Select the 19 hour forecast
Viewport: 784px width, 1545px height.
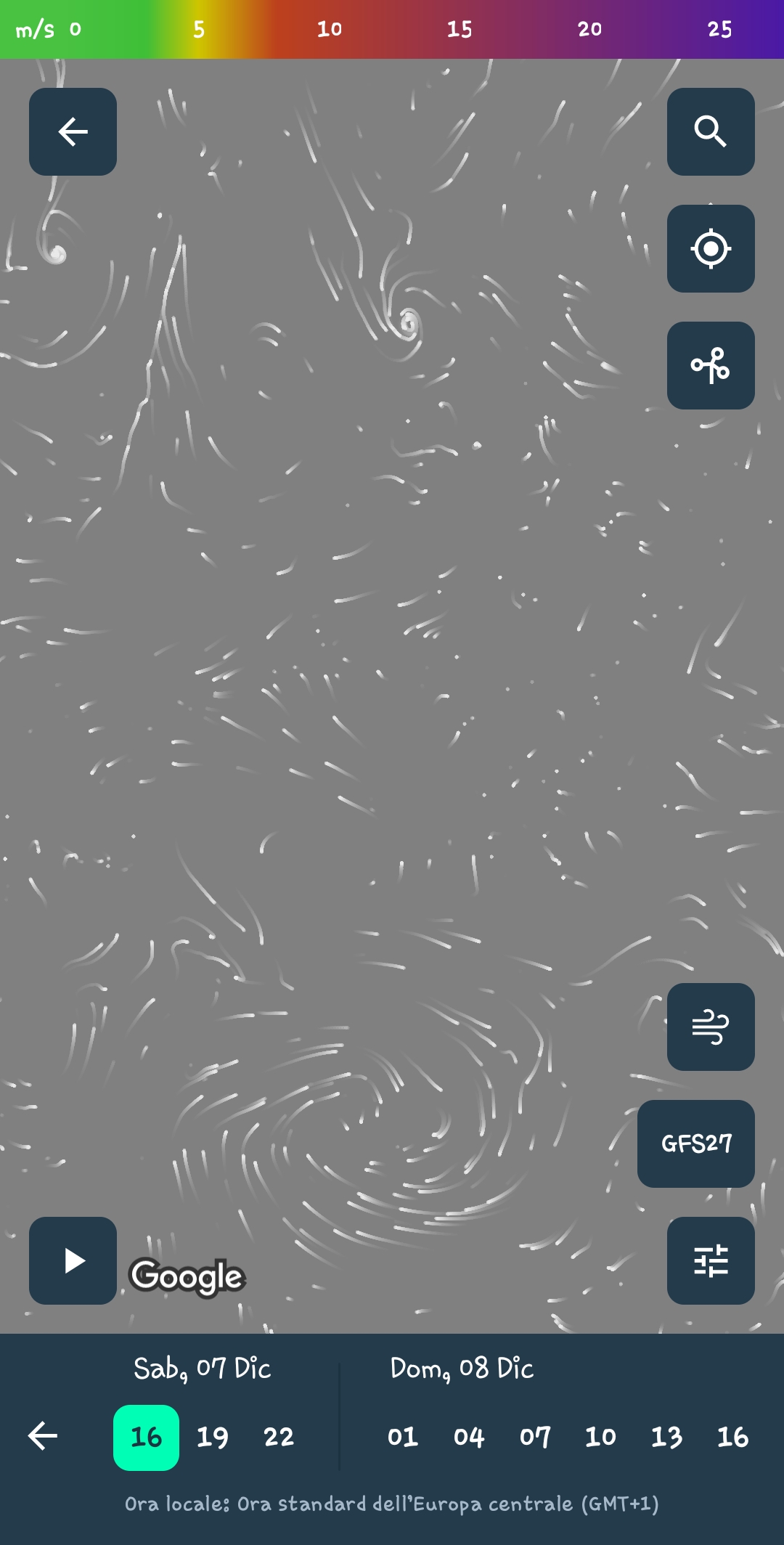tap(213, 1438)
